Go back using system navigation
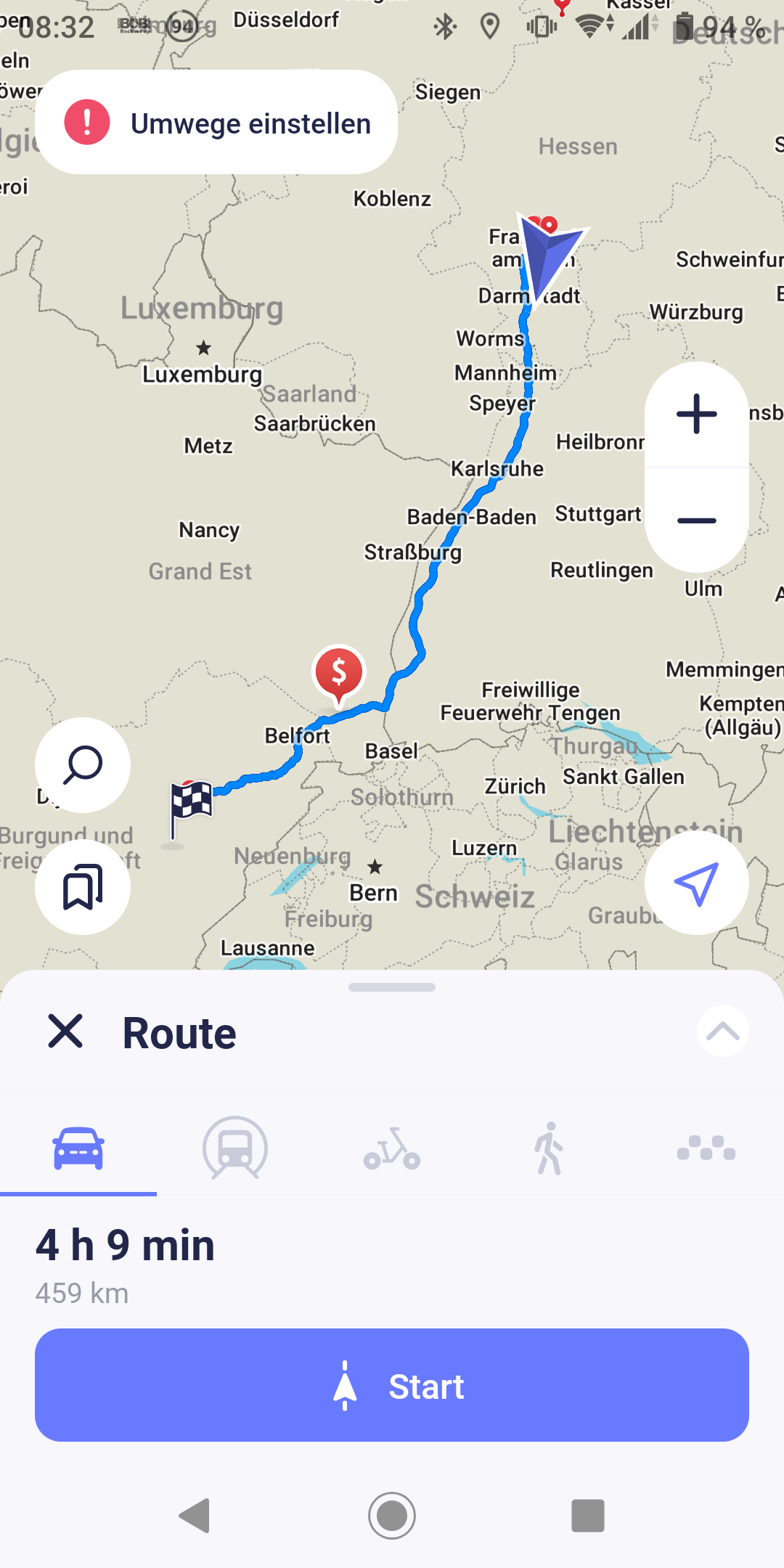The width and height of the screenshot is (784, 1568). tap(195, 1516)
